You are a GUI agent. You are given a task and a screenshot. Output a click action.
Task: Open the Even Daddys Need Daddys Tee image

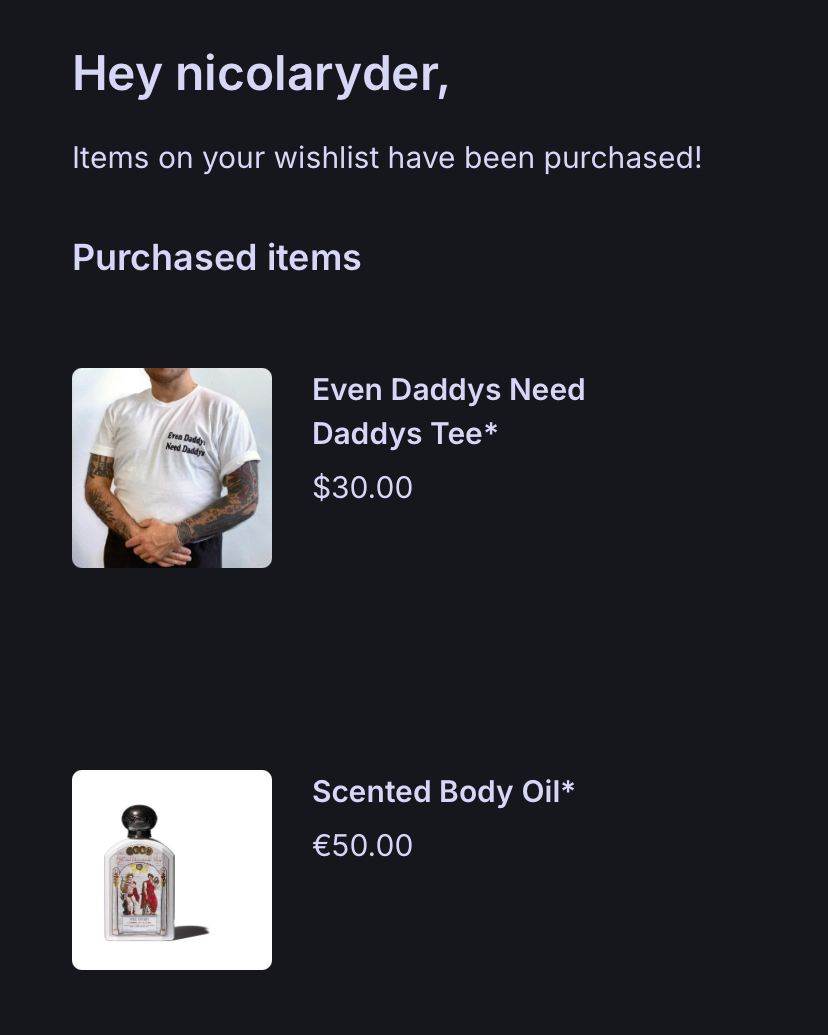coord(172,468)
